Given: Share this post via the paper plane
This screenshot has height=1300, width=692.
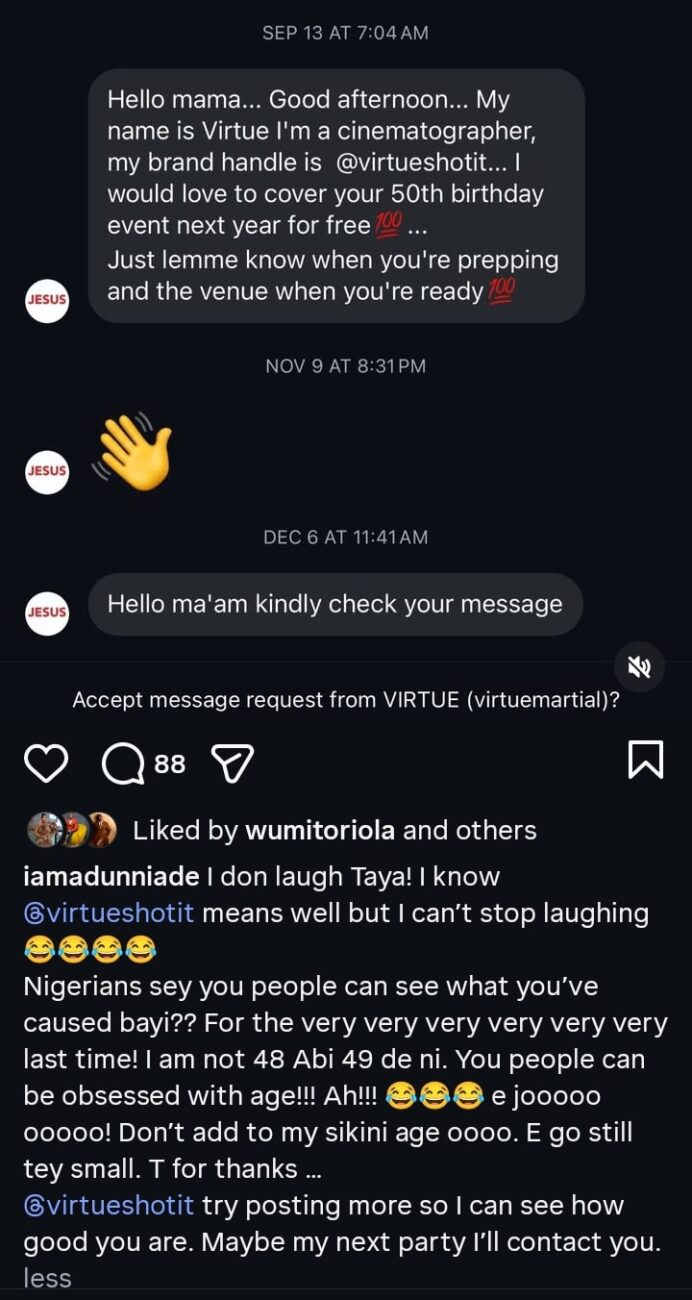Looking at the screenshot, I should [233, 764].
